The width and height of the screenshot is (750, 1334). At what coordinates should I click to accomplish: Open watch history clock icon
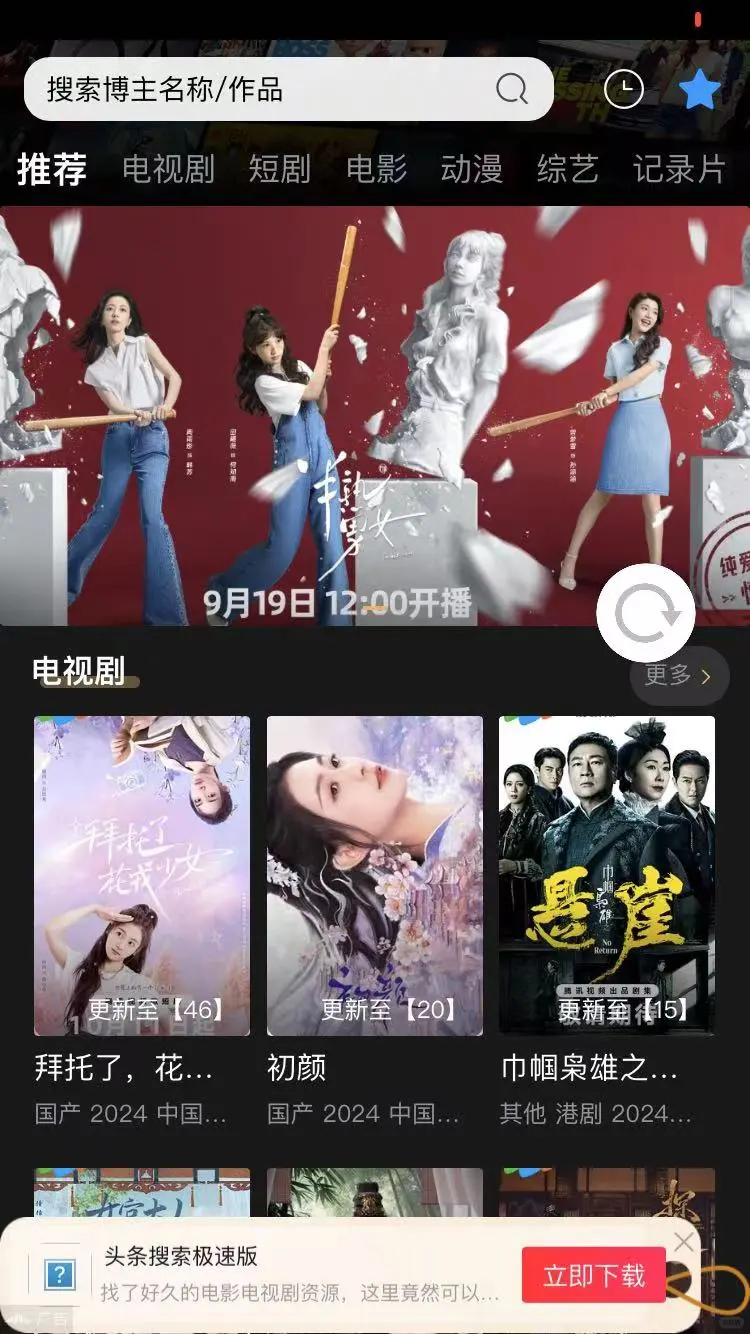click(625, 89)
